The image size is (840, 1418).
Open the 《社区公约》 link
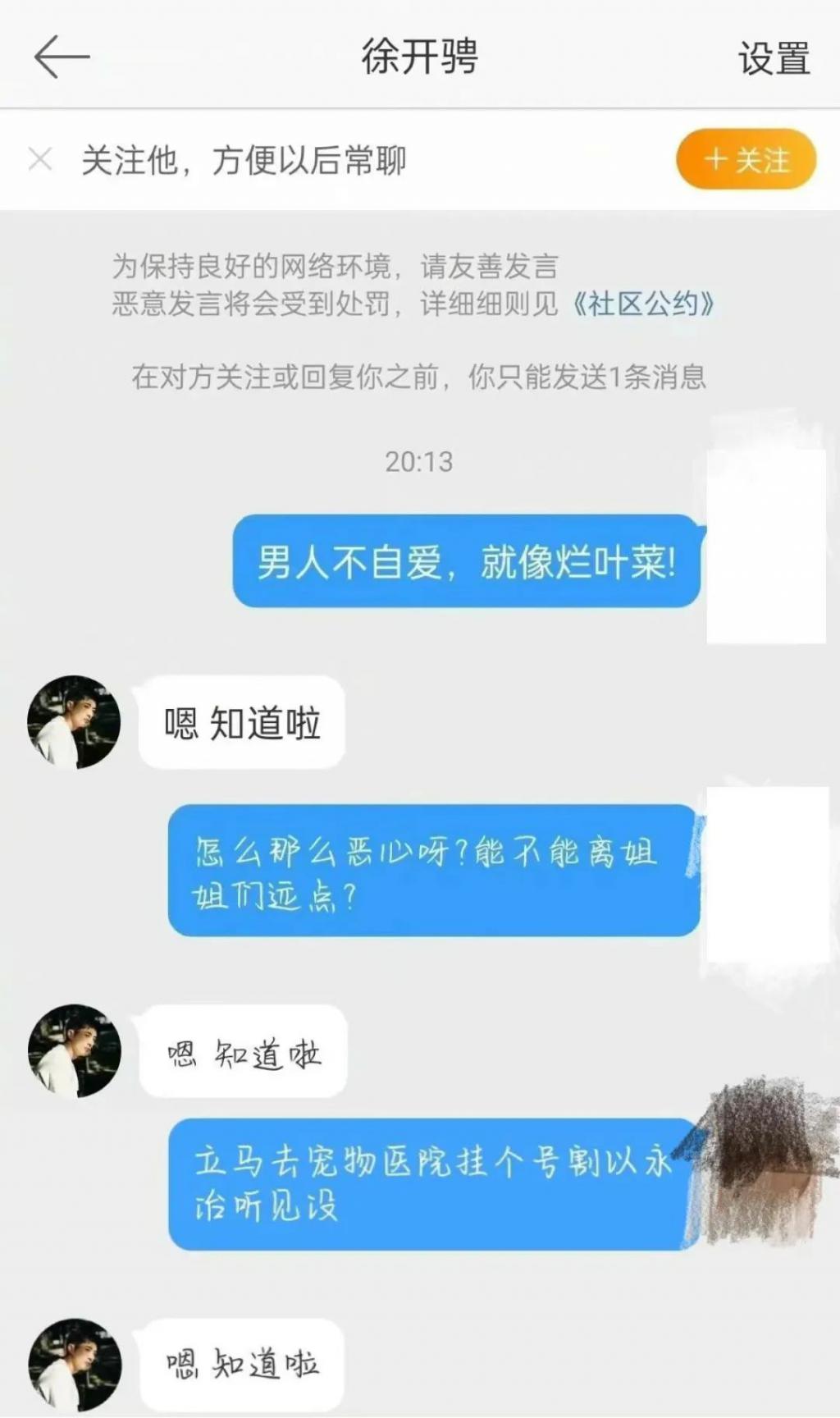click(642, 304)
